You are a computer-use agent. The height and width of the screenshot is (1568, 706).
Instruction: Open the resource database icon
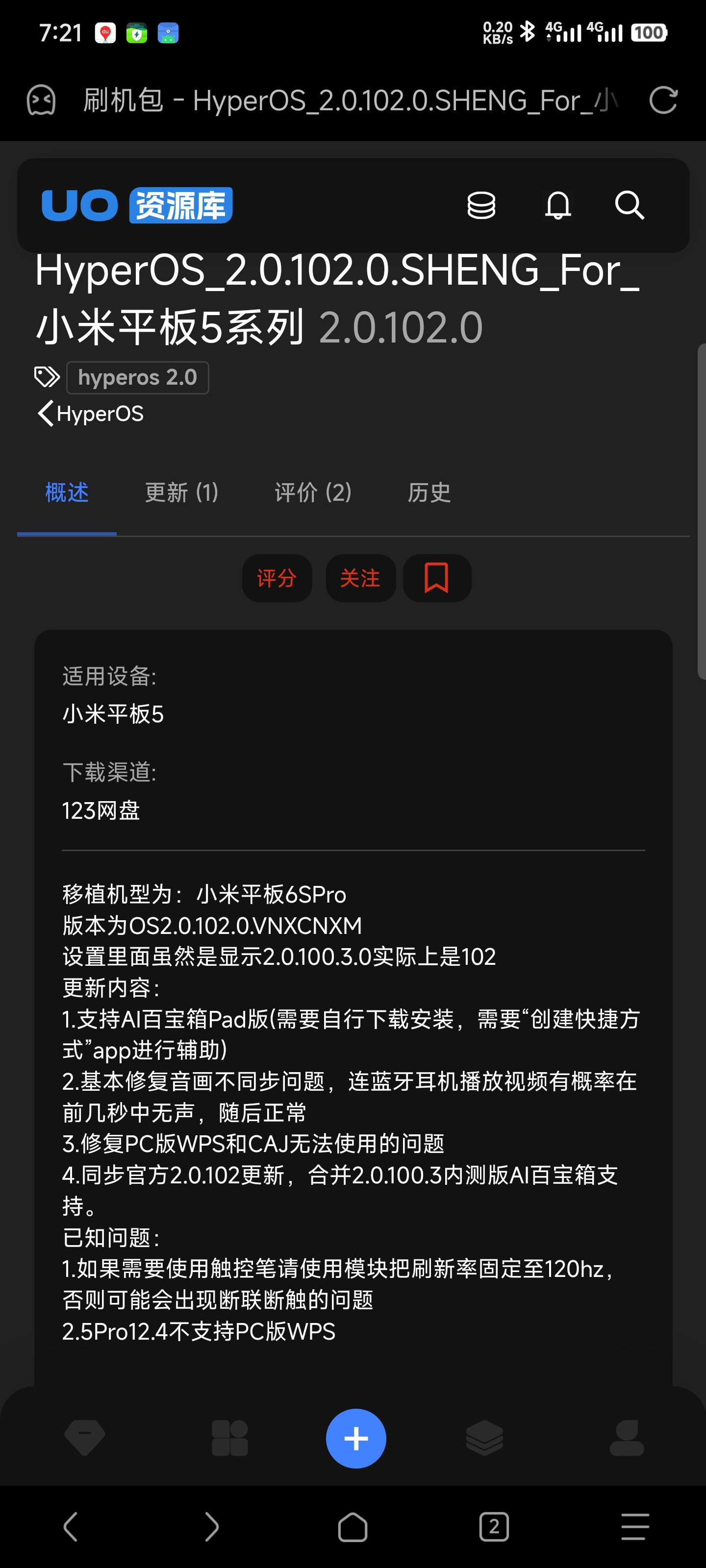click(x=481, y=205)
